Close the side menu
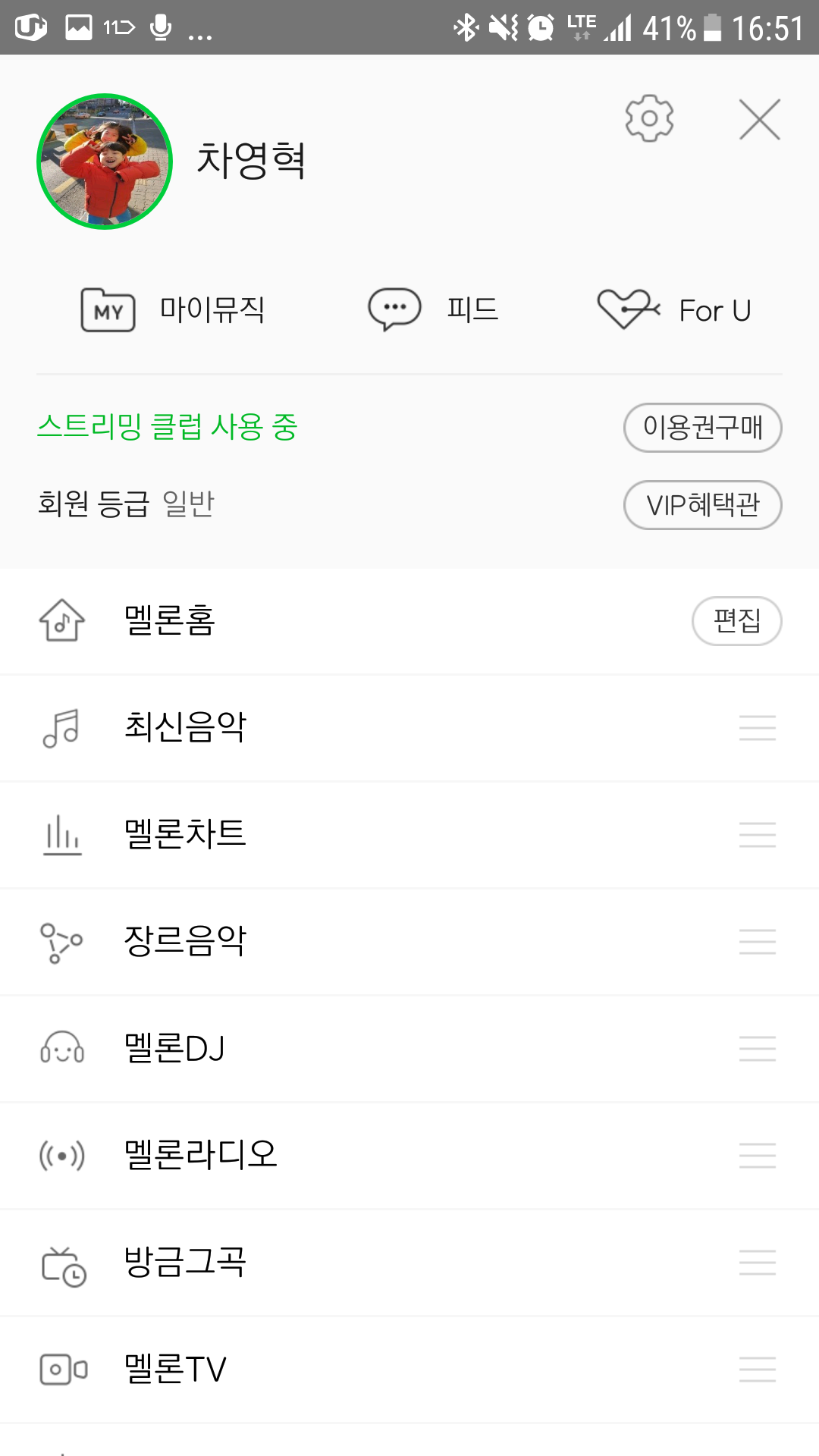This screenshot has width=819, height=1456. [x=759, y=120]
